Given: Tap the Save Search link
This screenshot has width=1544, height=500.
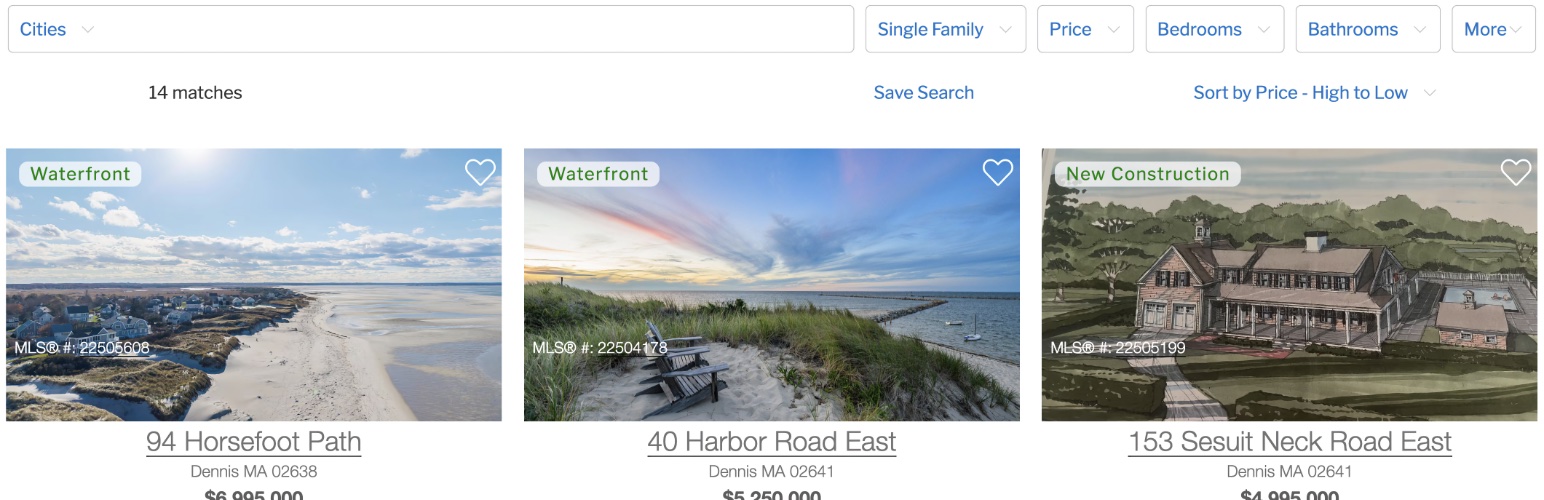Looking at the screenshot, I should click(923, 92).
